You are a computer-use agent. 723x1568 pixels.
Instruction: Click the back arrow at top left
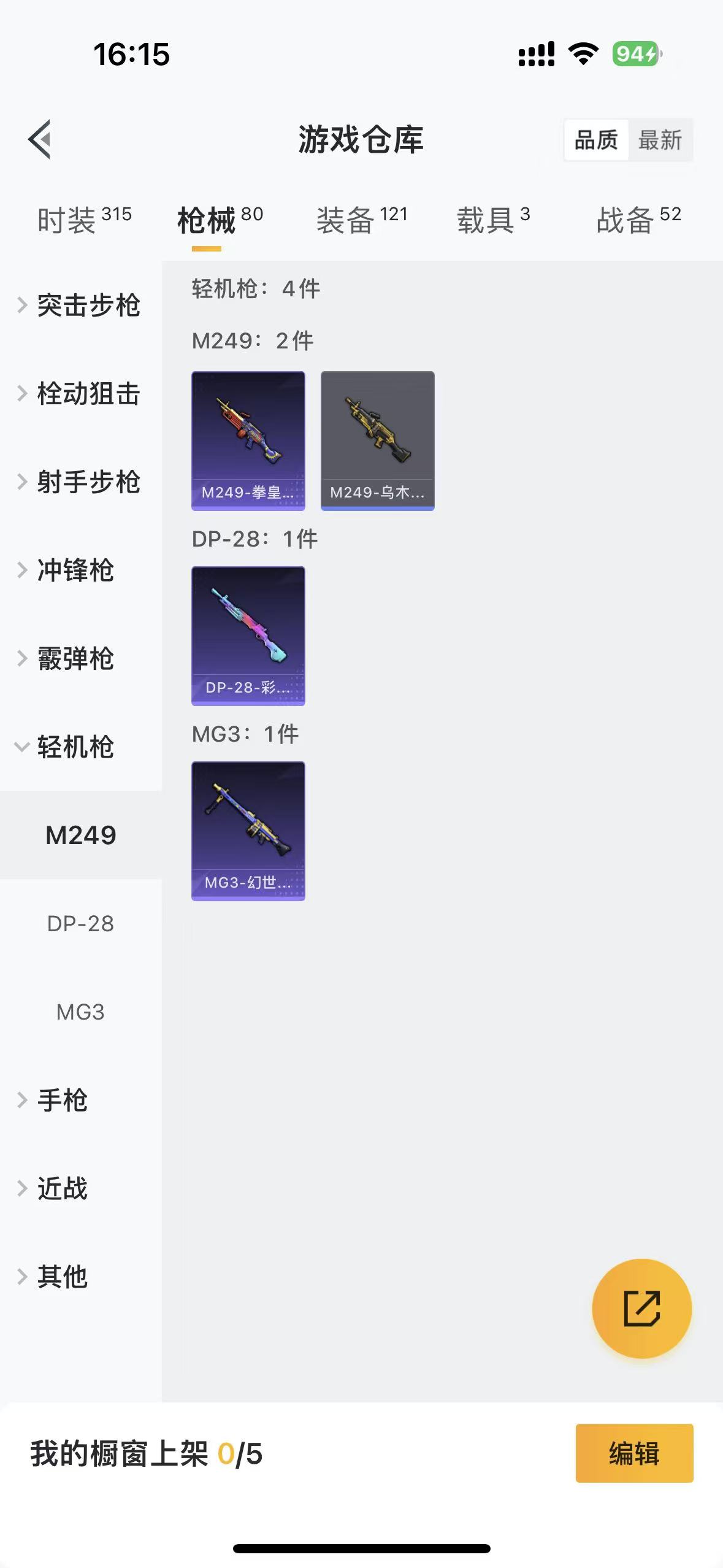click(x=39, y=139)
